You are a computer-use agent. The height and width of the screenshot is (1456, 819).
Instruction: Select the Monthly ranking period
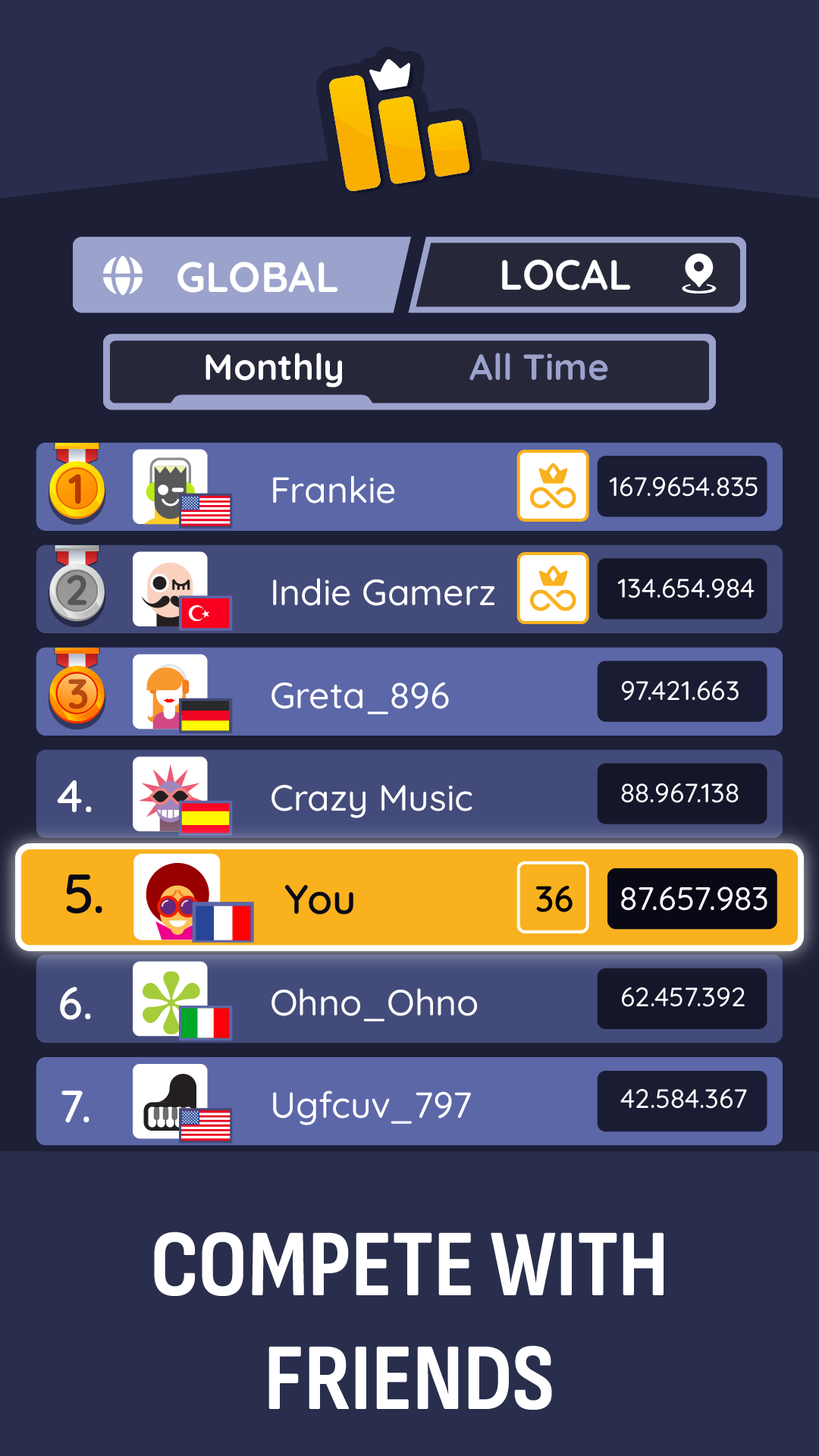274,369
